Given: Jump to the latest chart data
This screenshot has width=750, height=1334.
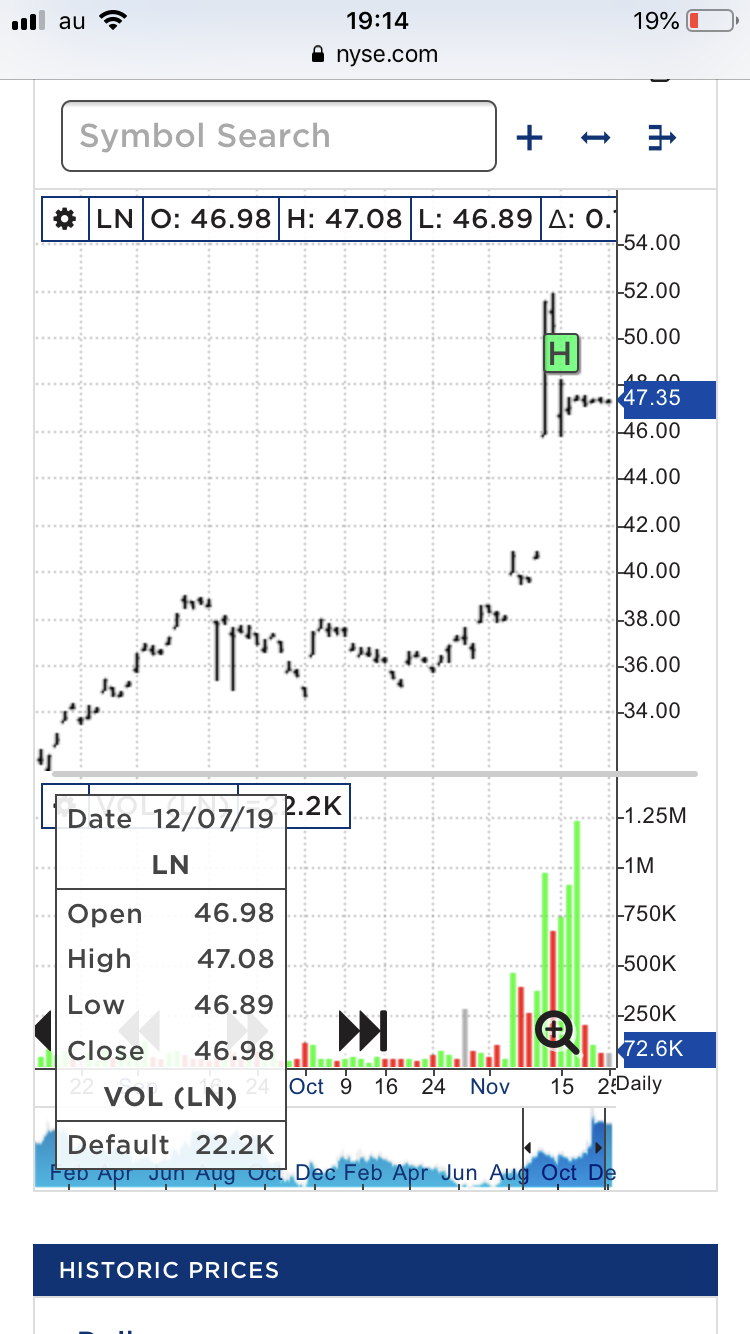Looking at the screenshot, I should (362, 1030).
